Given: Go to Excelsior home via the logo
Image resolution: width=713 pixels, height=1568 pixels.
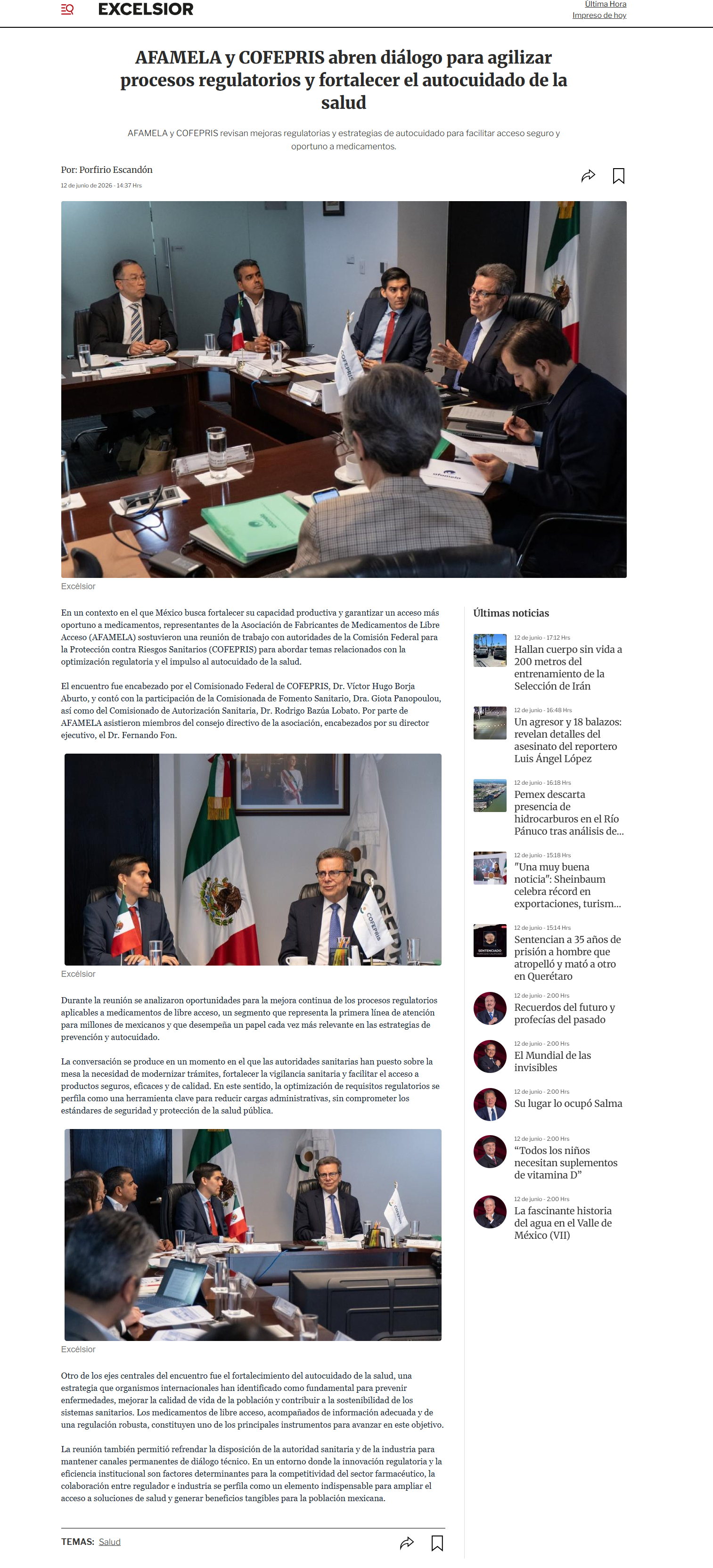Looking at the screenshot, I should [x=146, y=9].
